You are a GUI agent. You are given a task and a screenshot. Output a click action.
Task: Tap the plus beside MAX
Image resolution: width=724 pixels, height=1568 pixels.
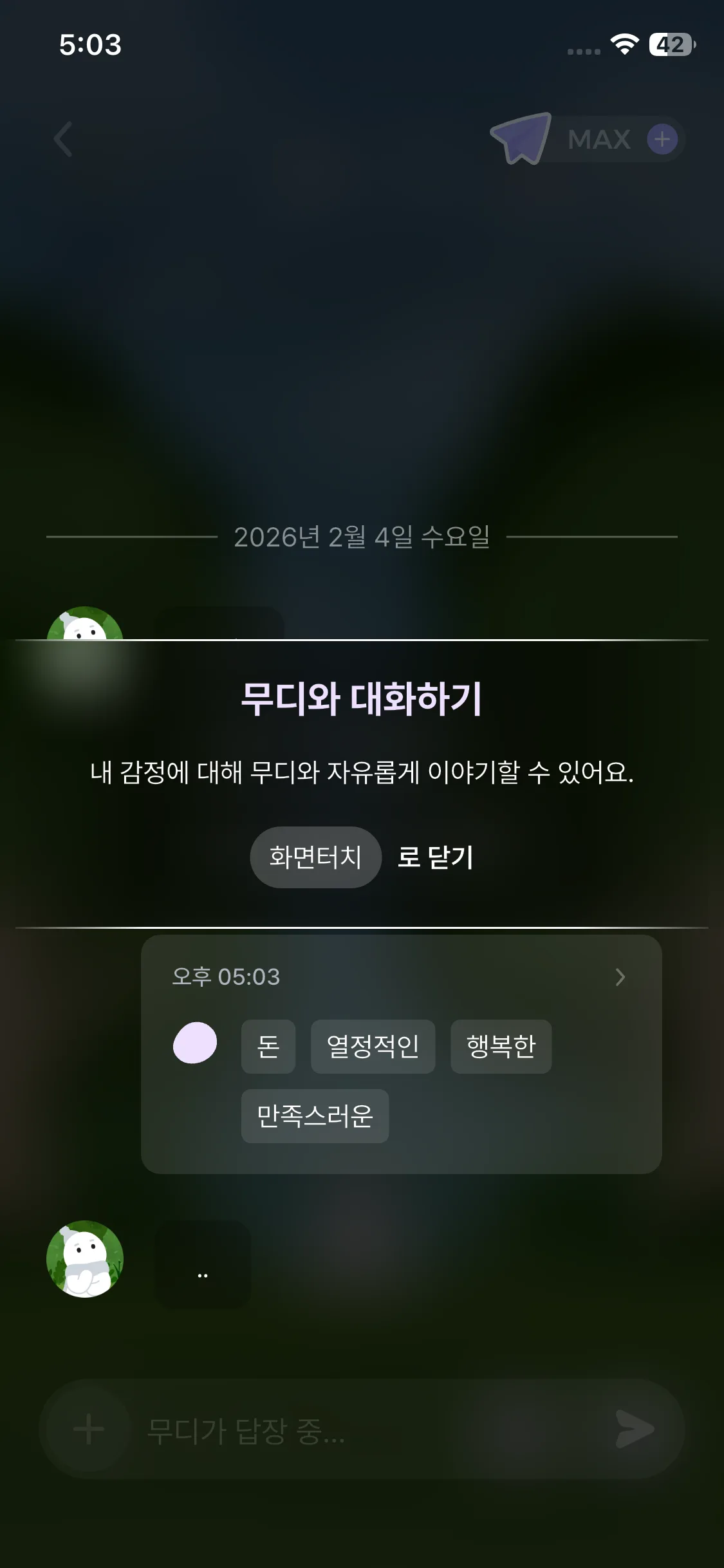point(662,139)
